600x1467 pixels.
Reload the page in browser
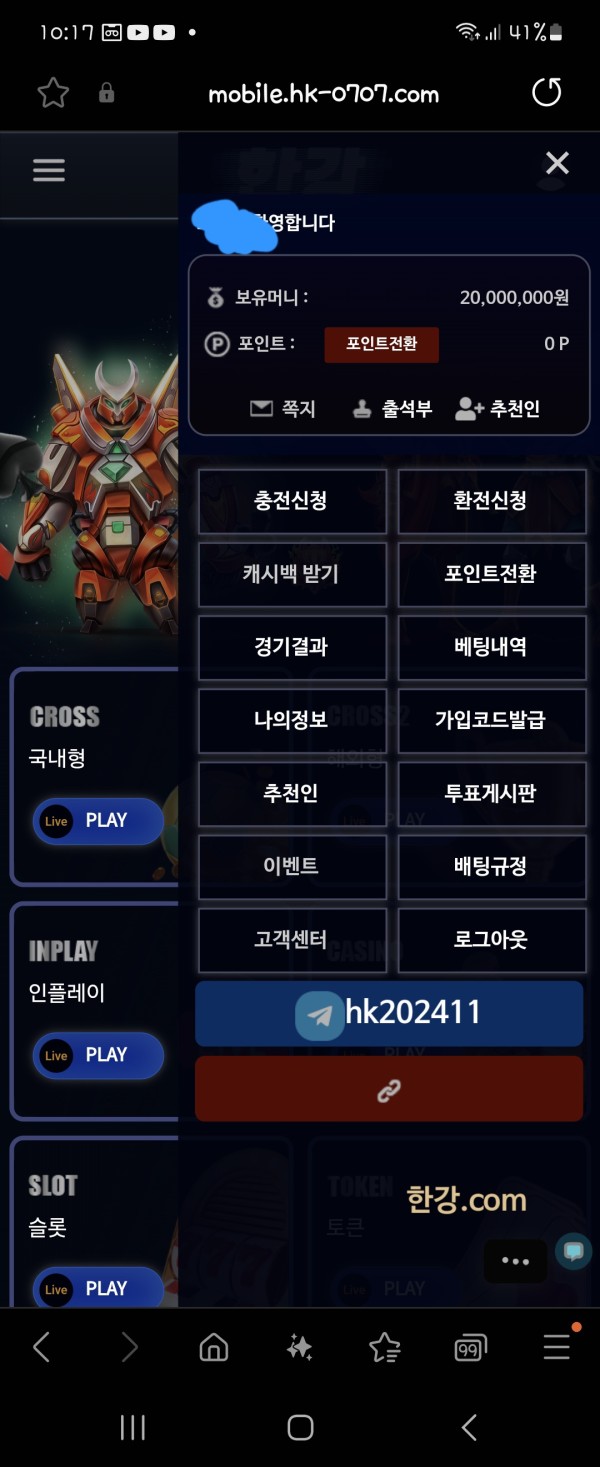coord(547,93)
